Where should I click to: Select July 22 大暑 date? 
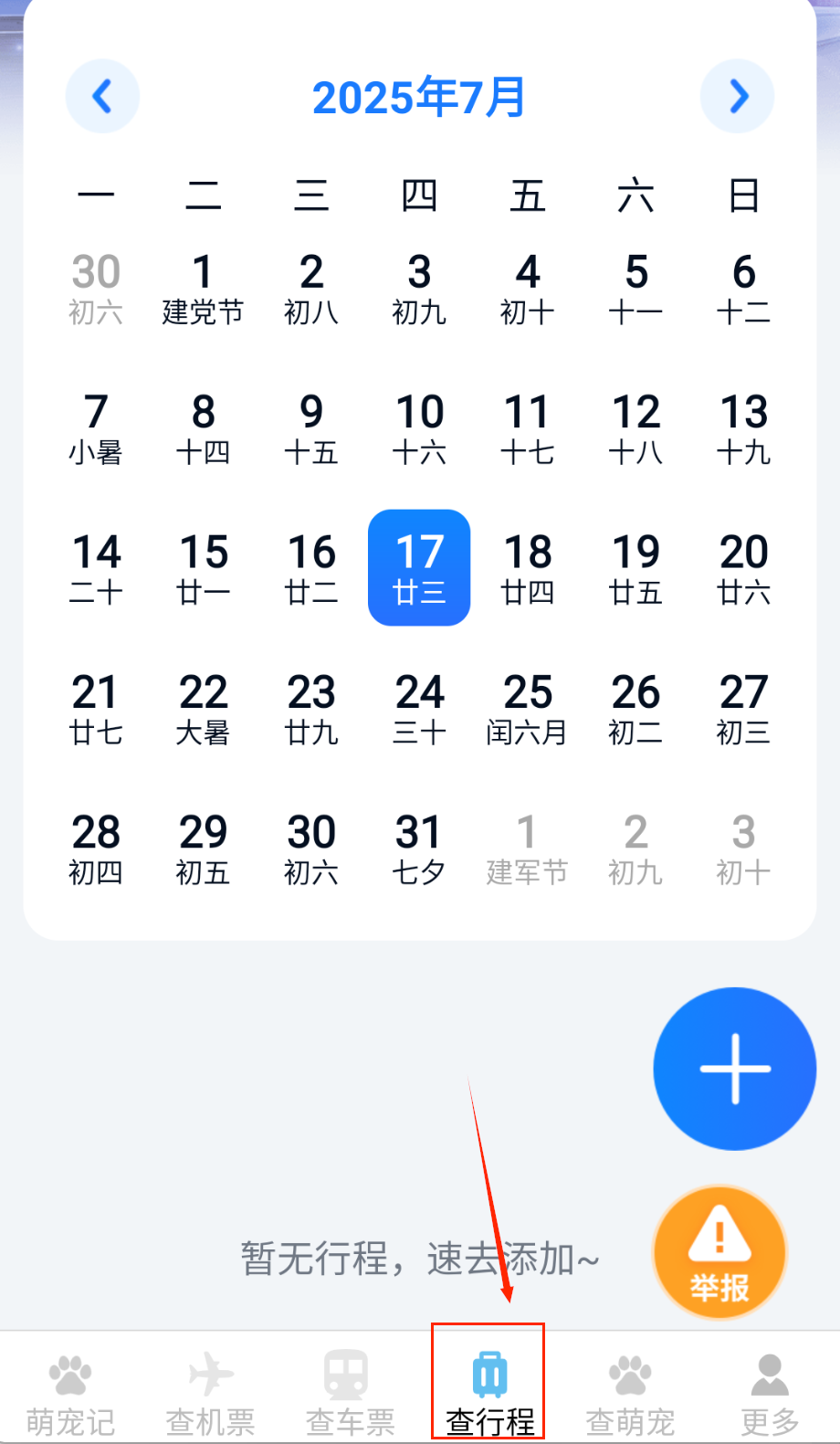(x=203, y=709)
